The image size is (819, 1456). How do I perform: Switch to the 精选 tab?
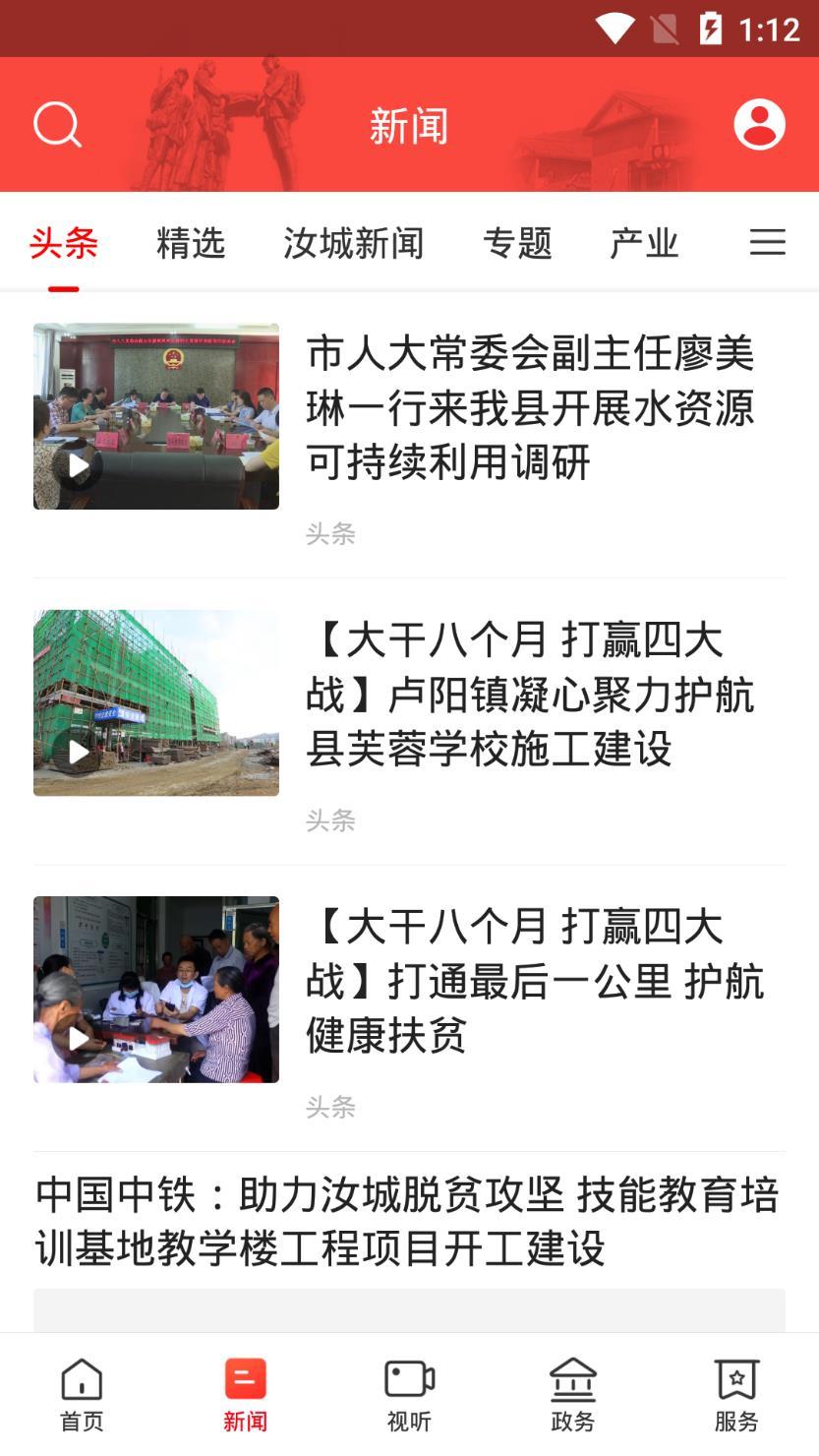coord(191,243)
